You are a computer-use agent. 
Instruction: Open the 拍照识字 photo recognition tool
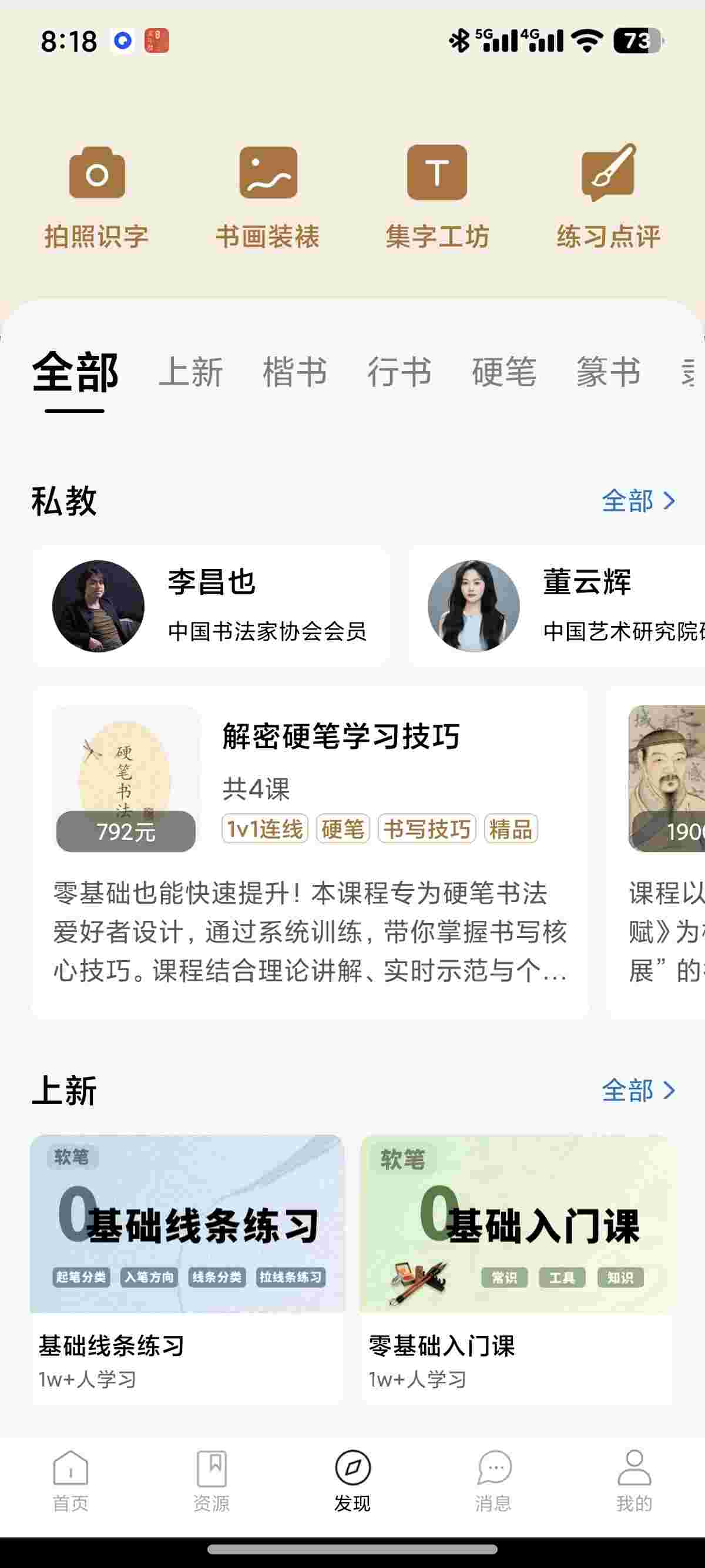point(97,196)
